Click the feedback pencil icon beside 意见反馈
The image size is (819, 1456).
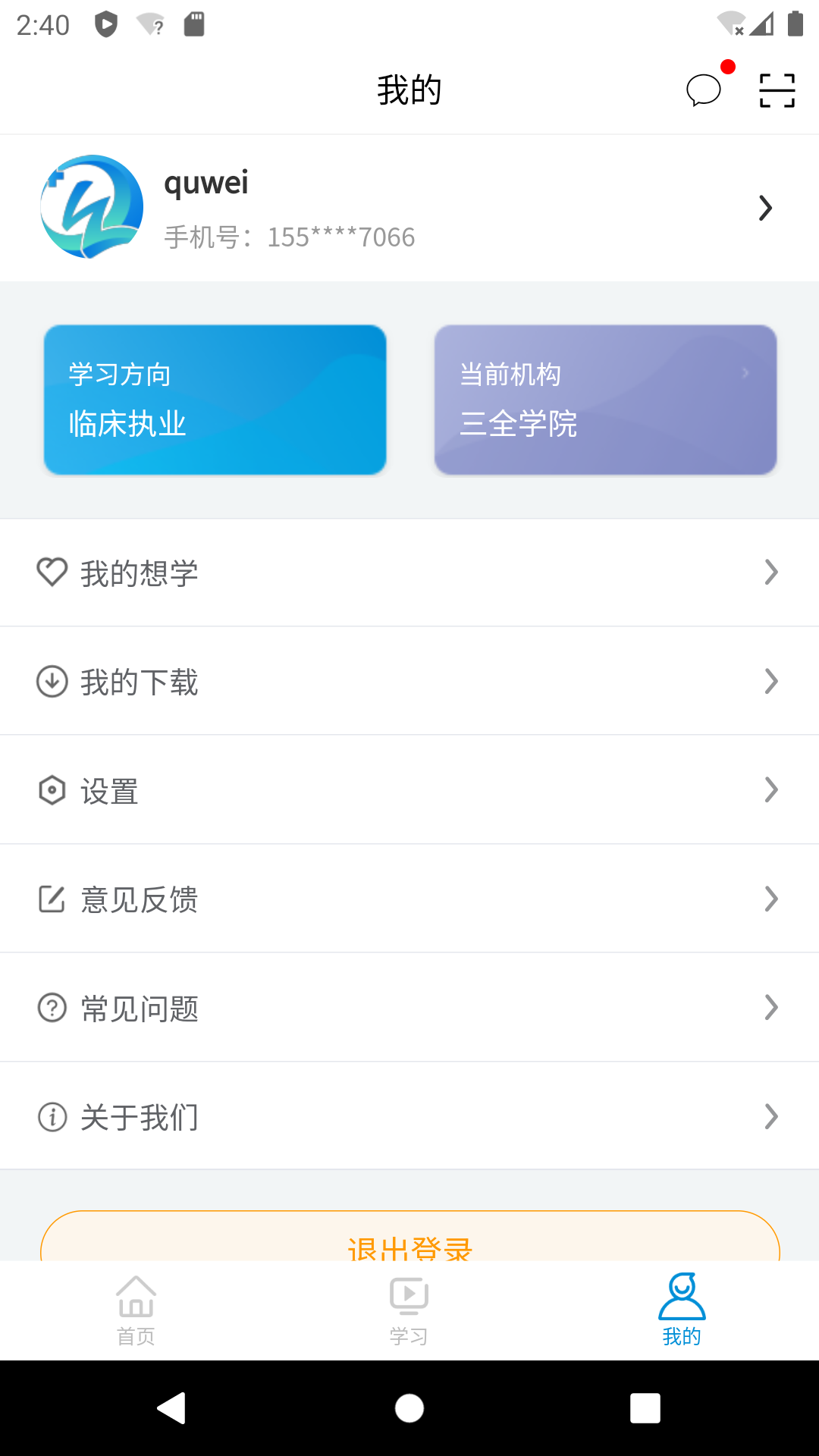52,899
